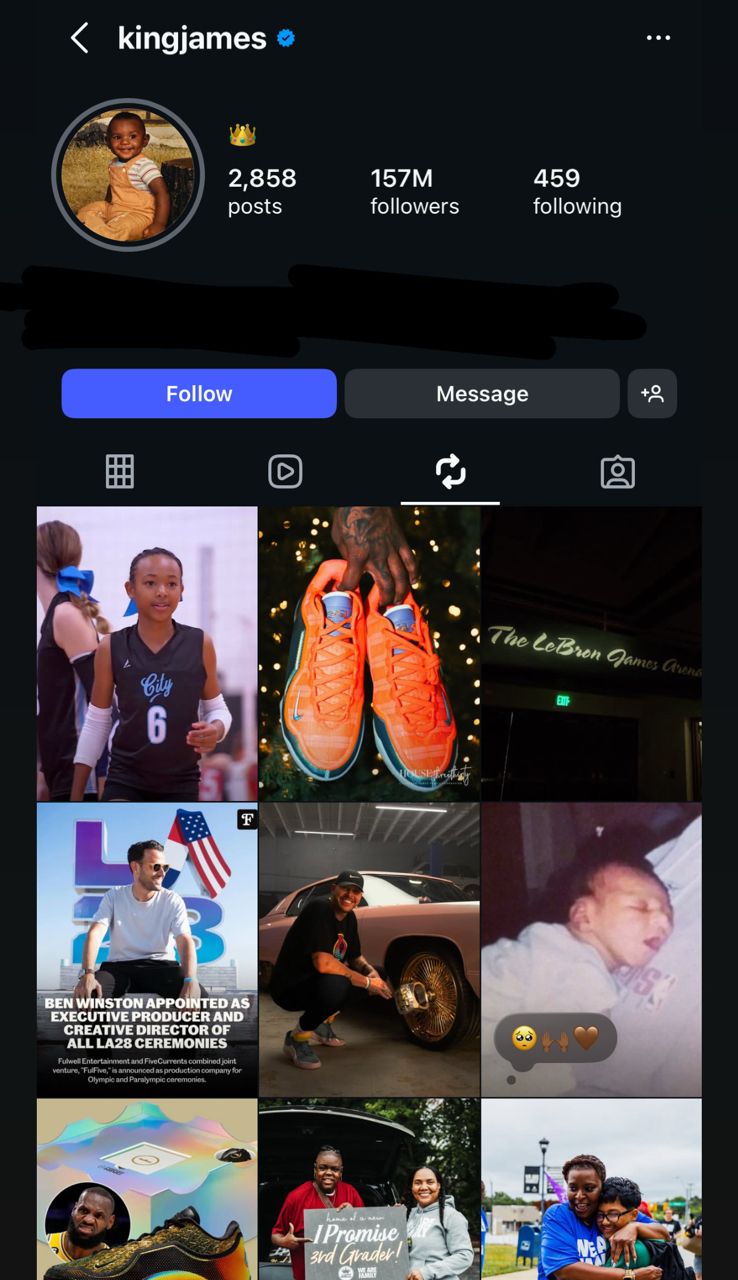This screenshot has height=1280, width=738.
Task: Open the sleeping baby photo post
Action: pyautogui.click(x=591, y=949)
